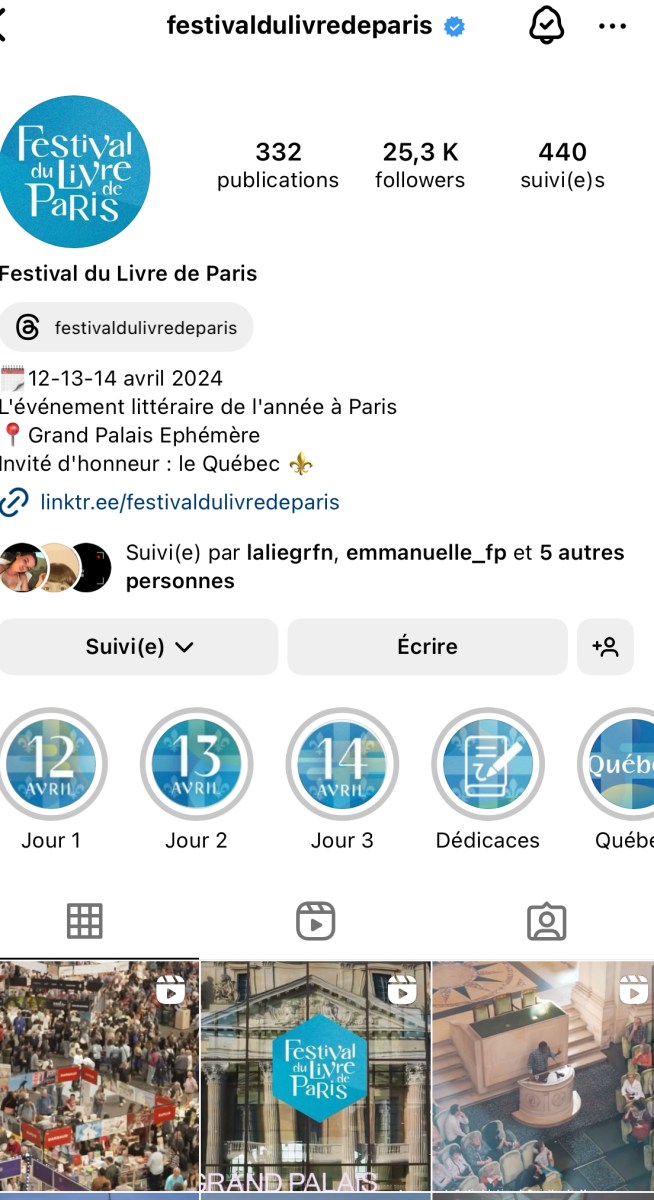
Task: Tap Écrire to message the account
Action: [427, 647]
